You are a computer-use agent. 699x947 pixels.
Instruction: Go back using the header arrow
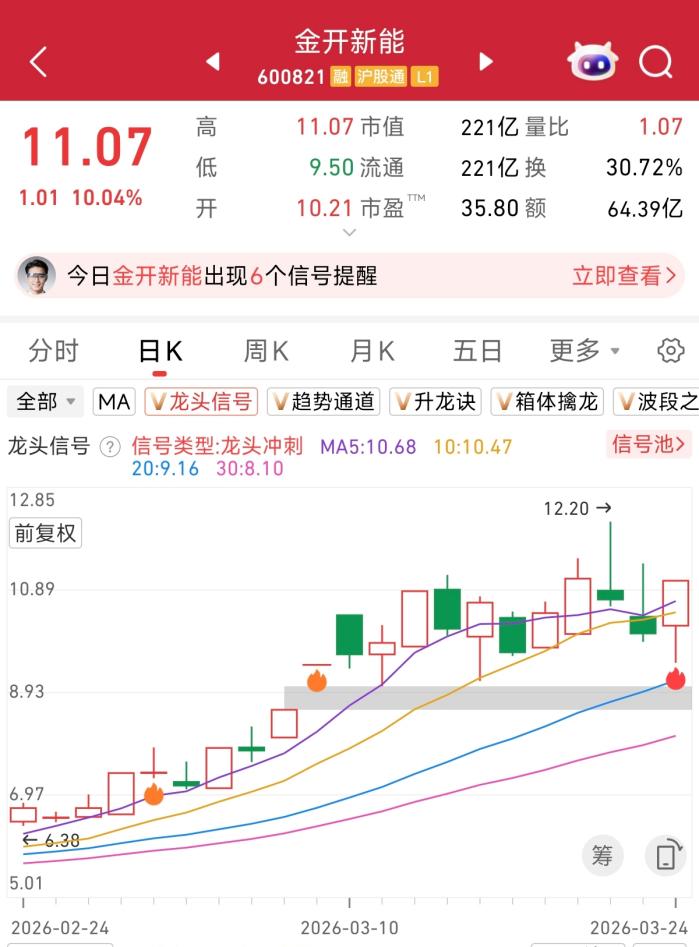pos(38,62)
